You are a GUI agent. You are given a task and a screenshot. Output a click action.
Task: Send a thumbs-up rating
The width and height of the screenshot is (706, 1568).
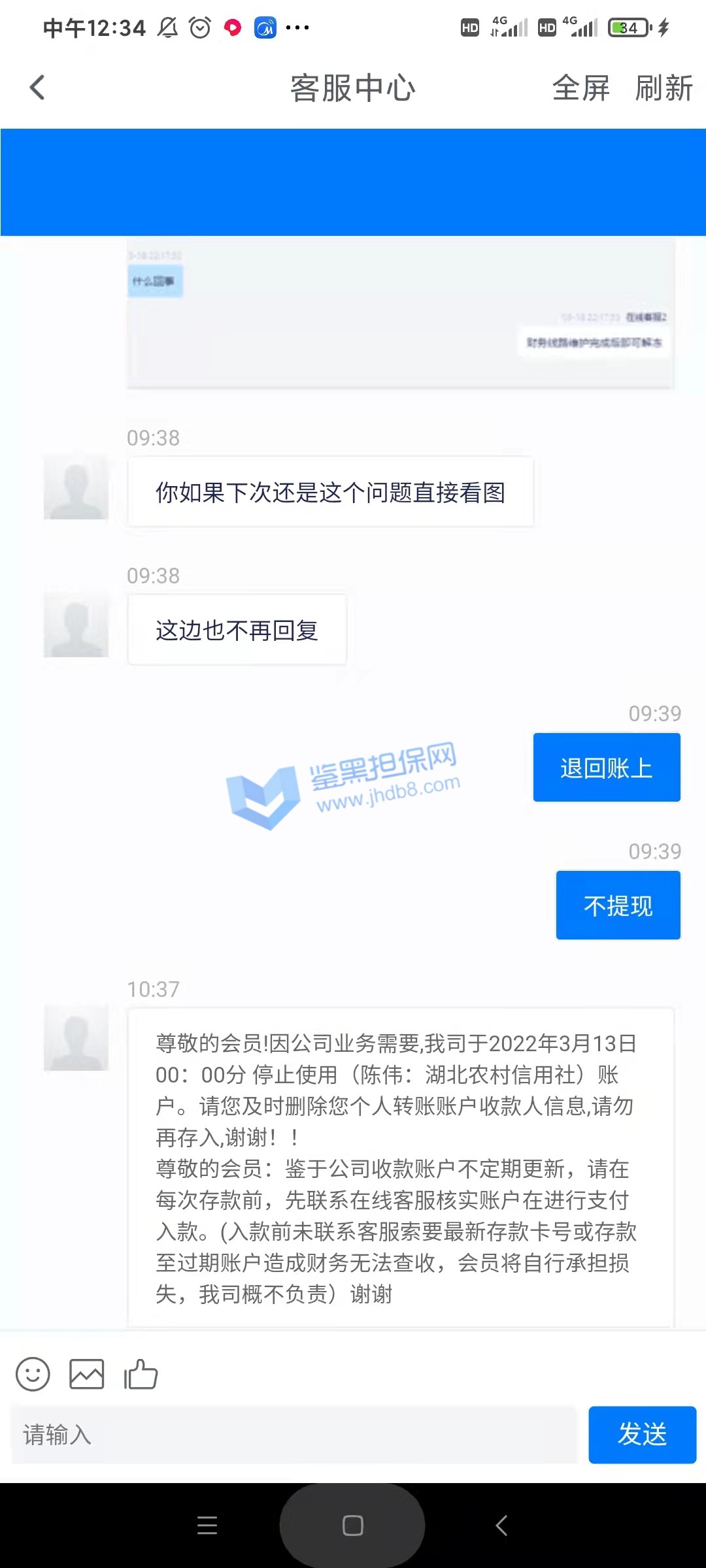coord(141,1374)
